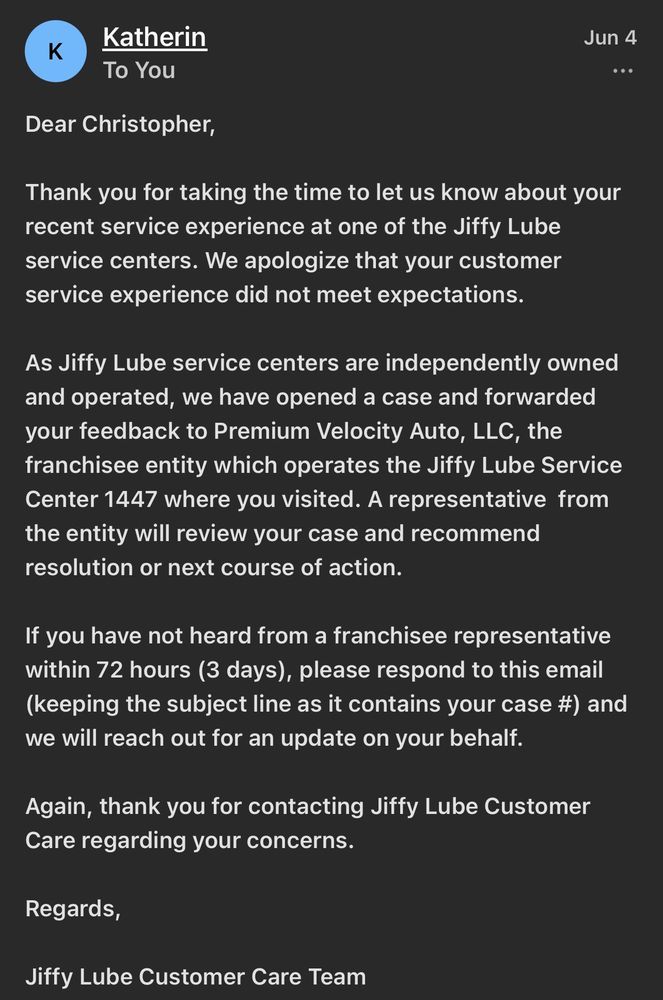
Task: Expand the 'To You' recipient details
Action: point(139,71)
